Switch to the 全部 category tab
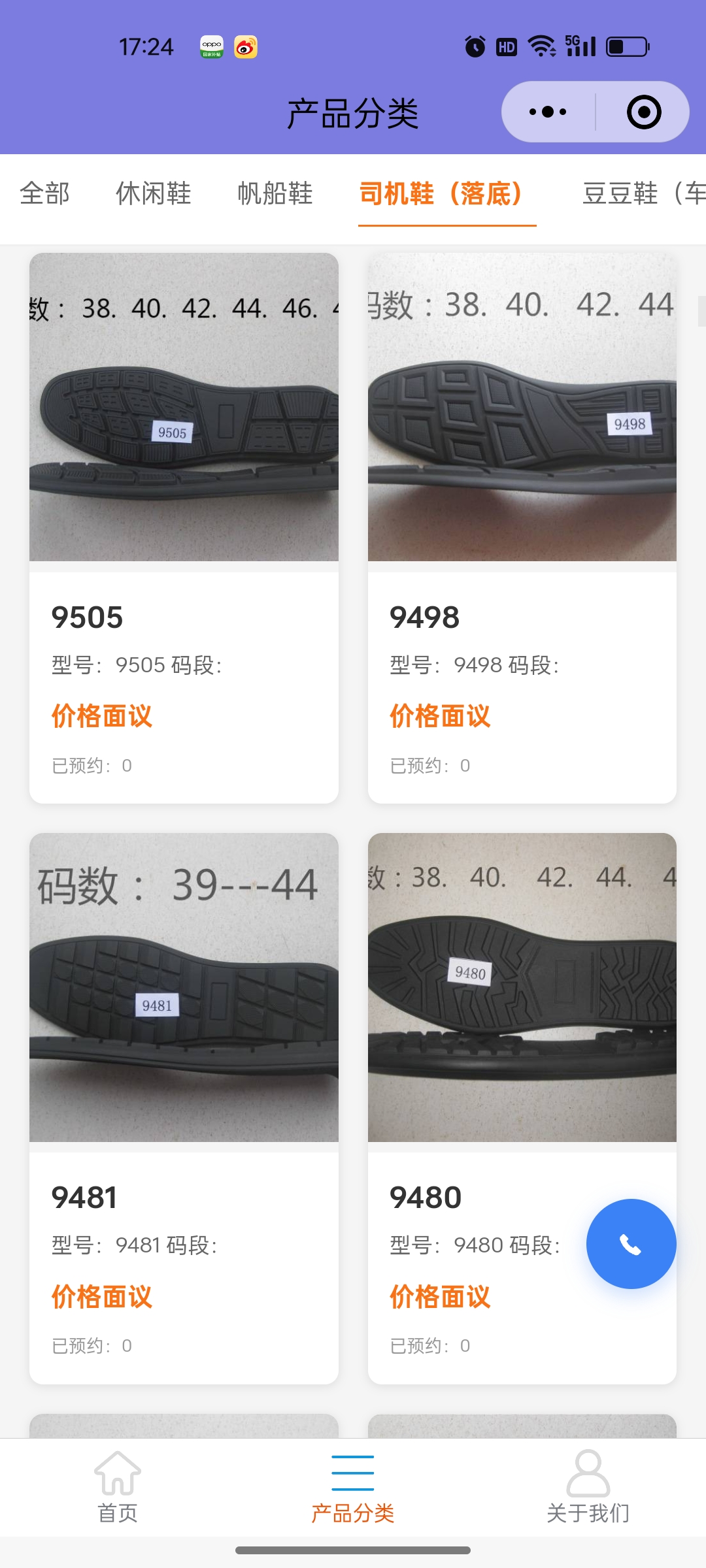706x1568 pixels. coord(44,193)
